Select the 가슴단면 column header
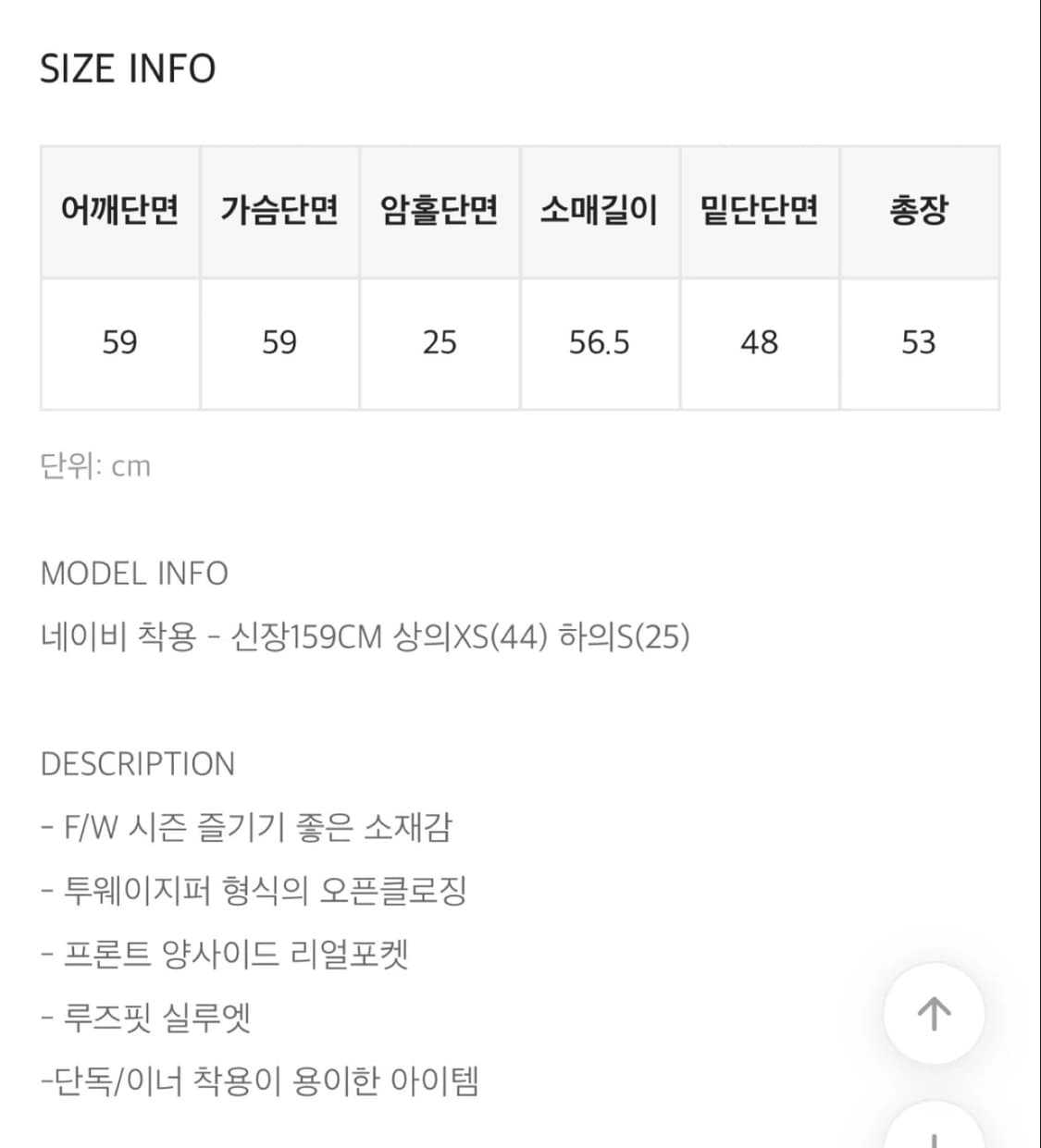This screenshot has height=1148, width=1041. (279, 211)
